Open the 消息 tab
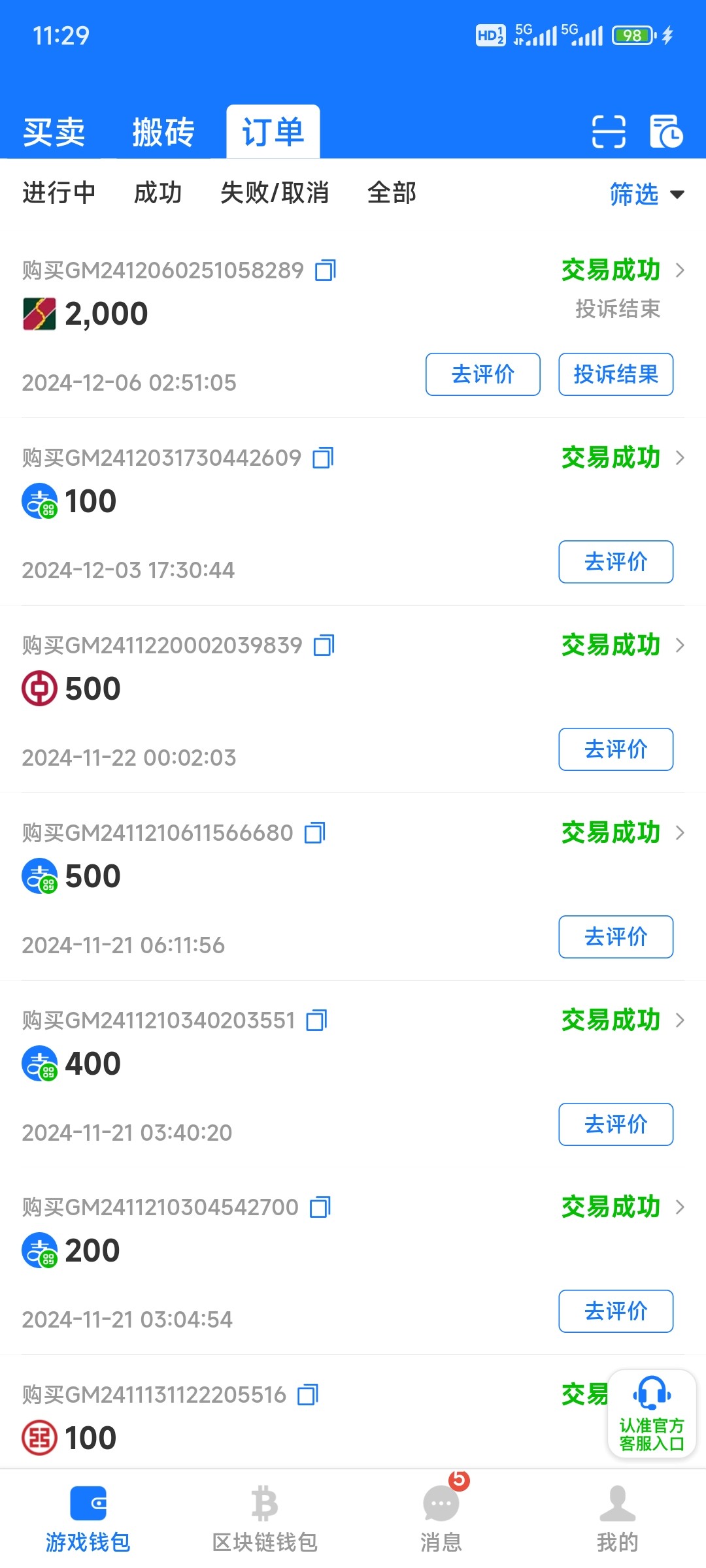Screen dimensions: 706x1568 441,1518
